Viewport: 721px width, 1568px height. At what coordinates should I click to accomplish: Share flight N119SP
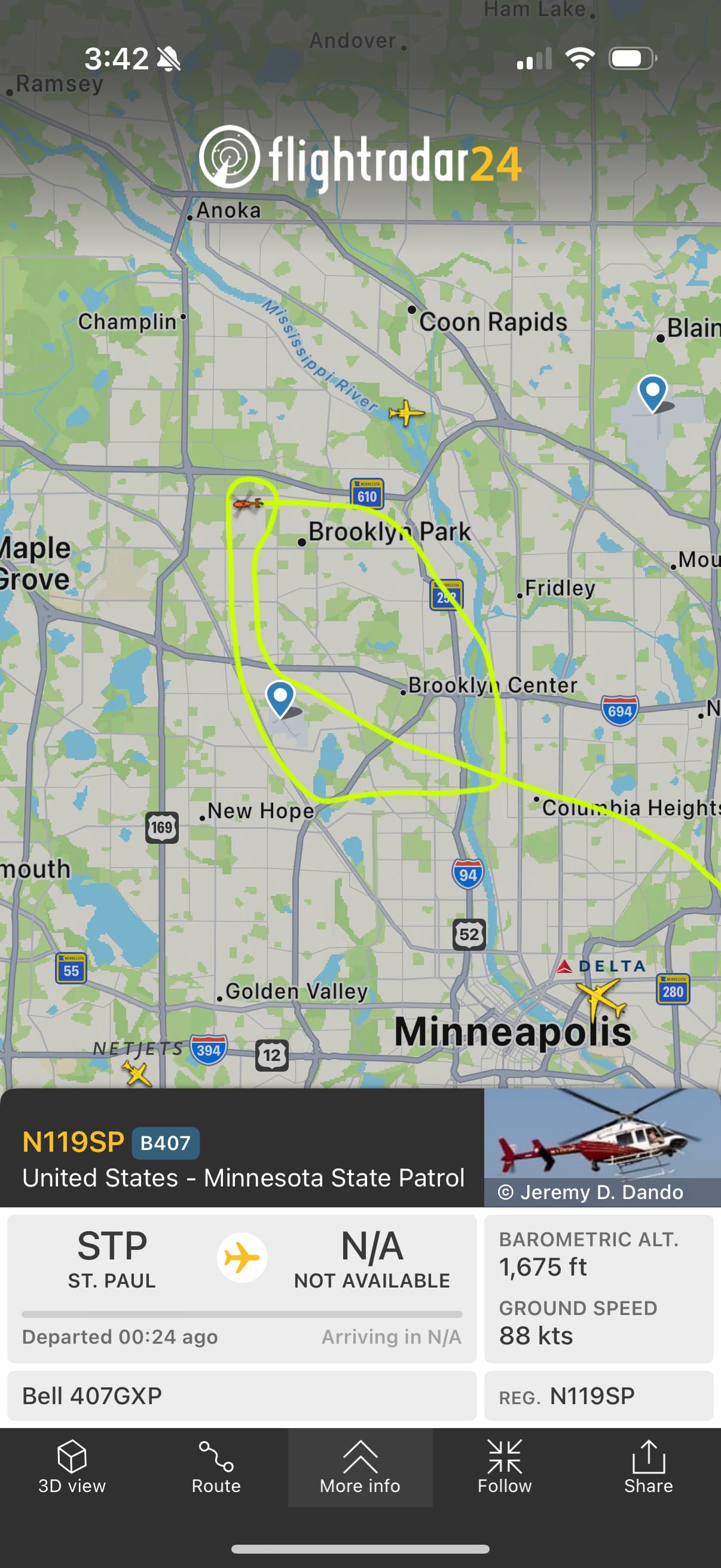648,1467
